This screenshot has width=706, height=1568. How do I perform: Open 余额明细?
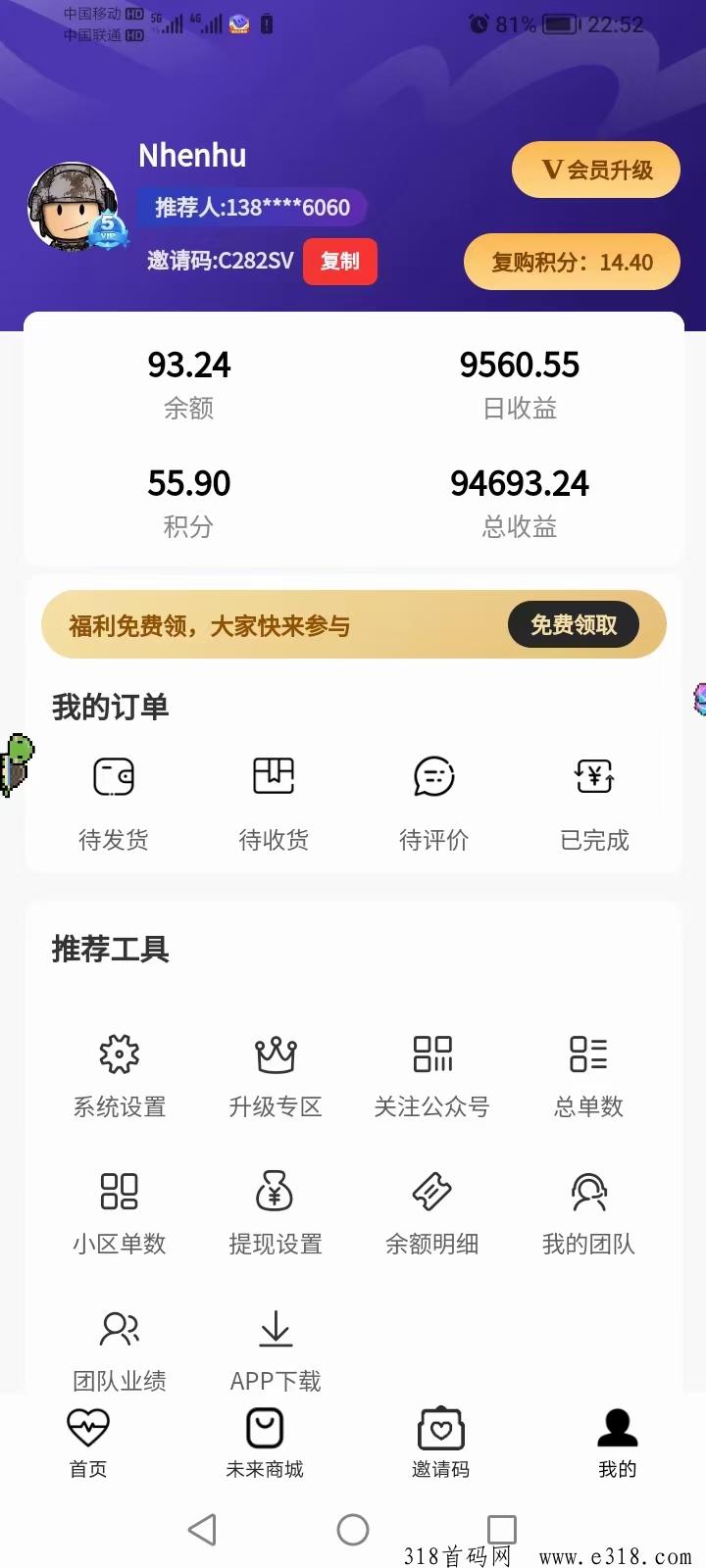click(431, 1212)
